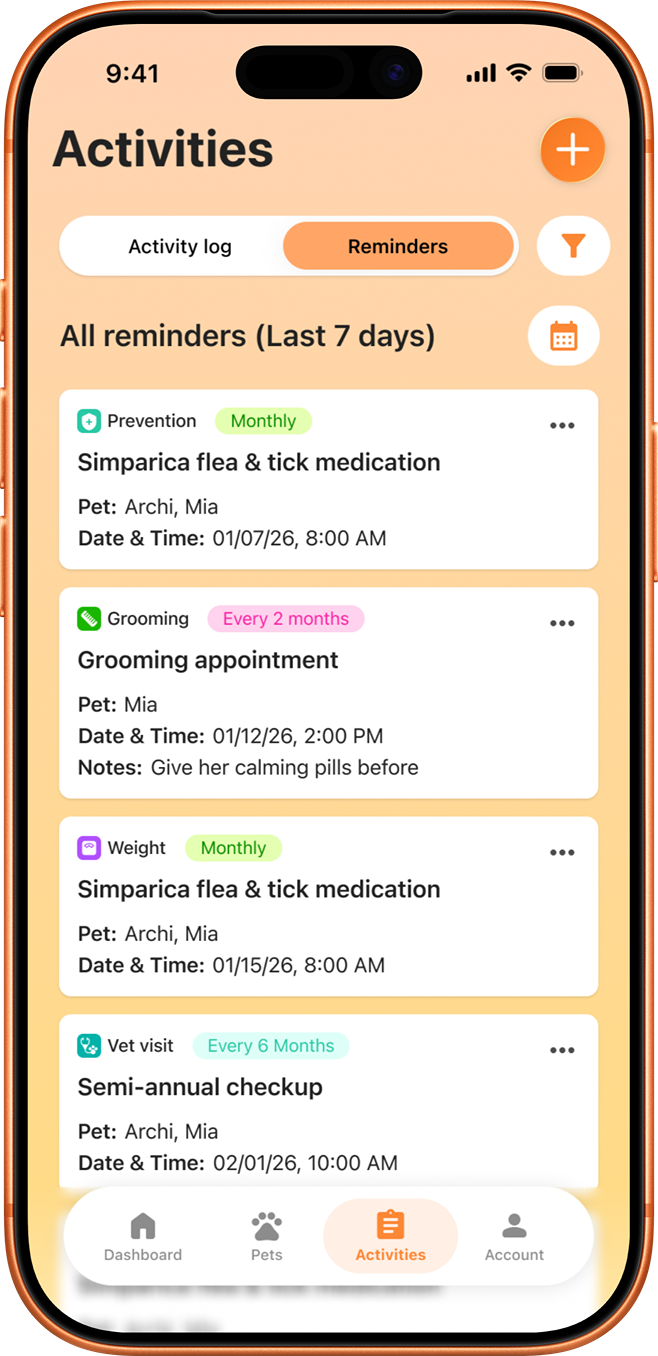The height and width of the screenshot is (1356, 658).
Task: Open the calendar date range picker
Action: click(x=564, y=336)
